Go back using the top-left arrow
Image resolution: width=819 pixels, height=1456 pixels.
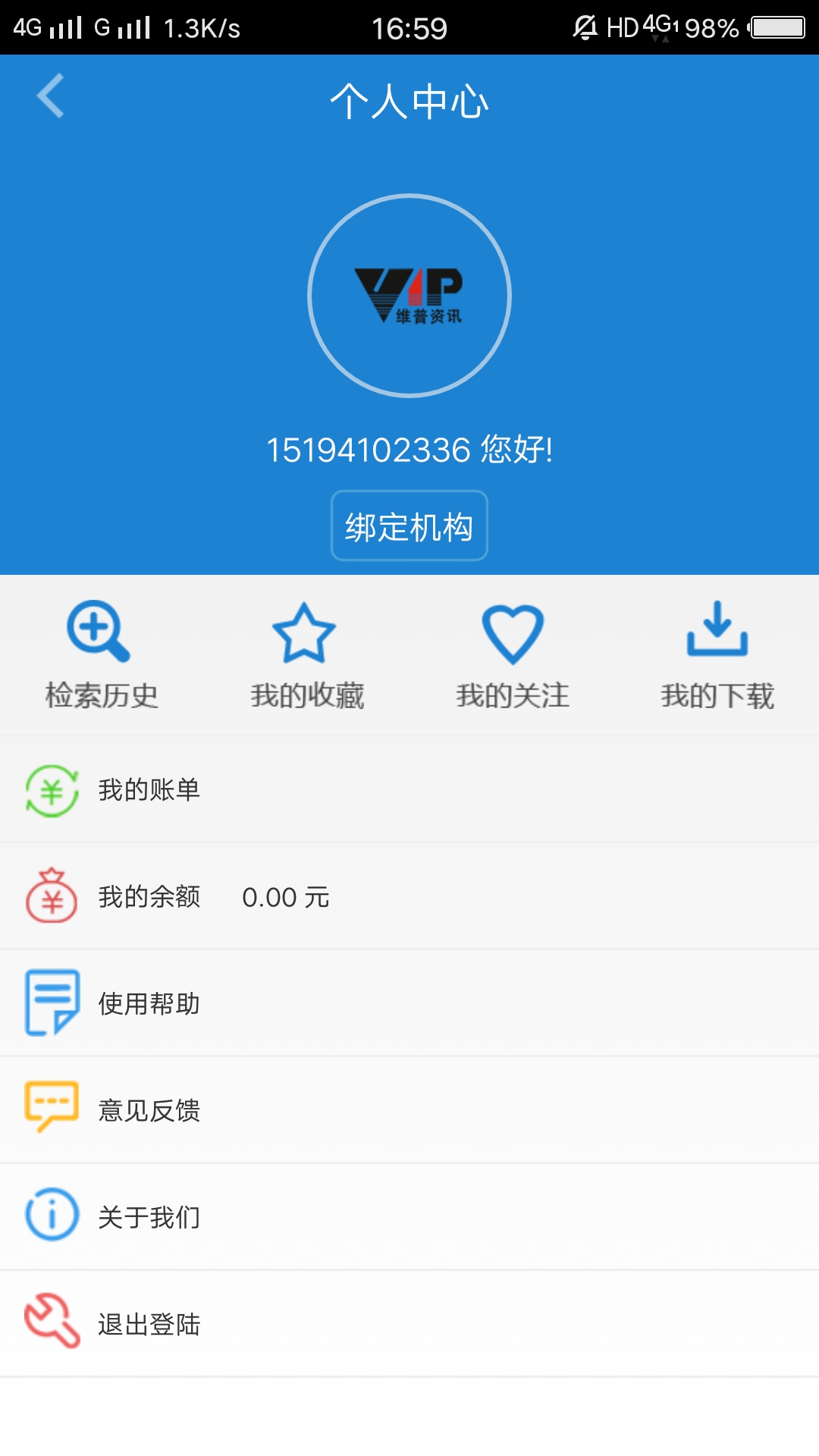coord(51,96)
